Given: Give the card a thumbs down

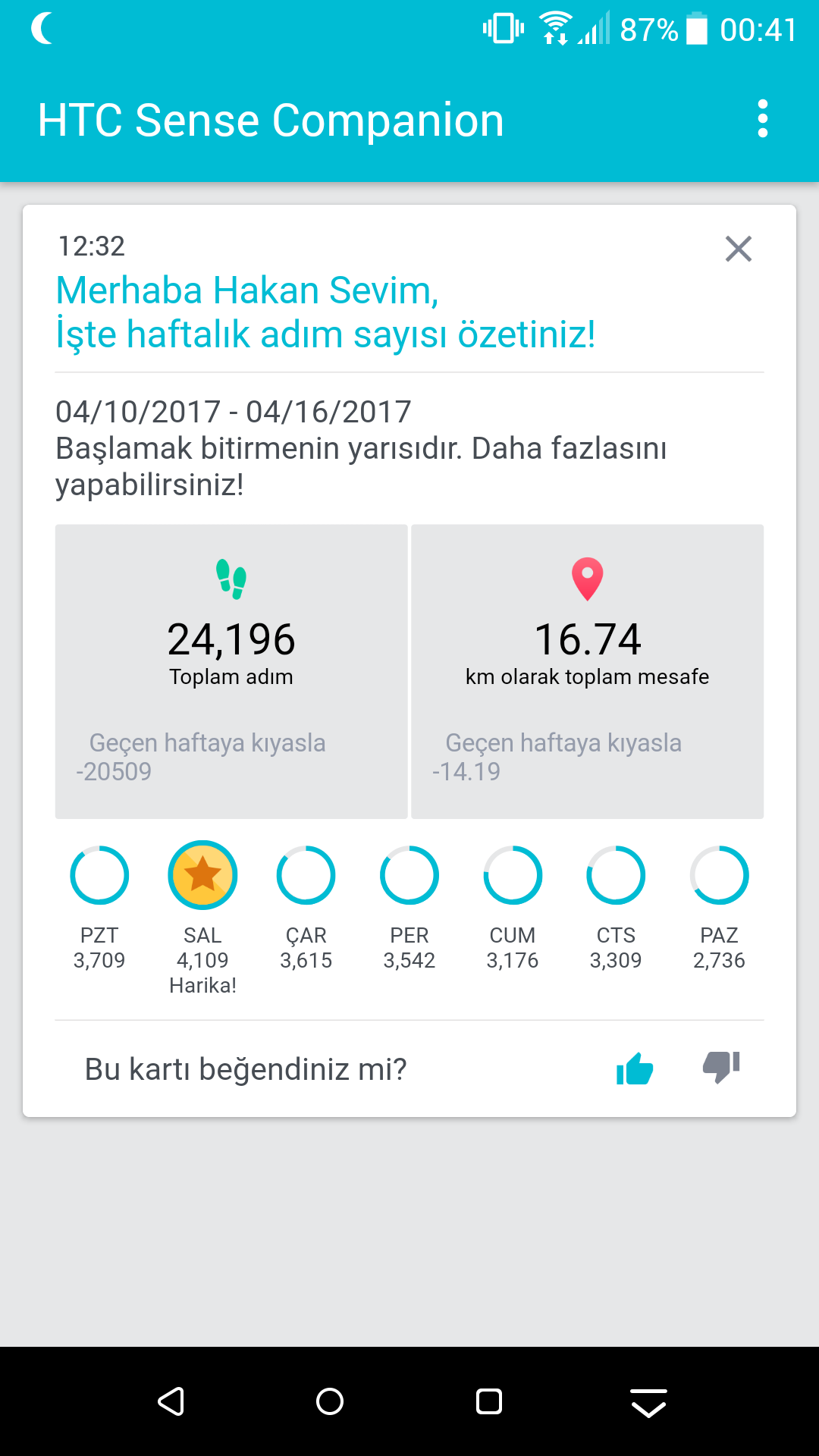Looking at the screenshot, I should [721, 1068].
